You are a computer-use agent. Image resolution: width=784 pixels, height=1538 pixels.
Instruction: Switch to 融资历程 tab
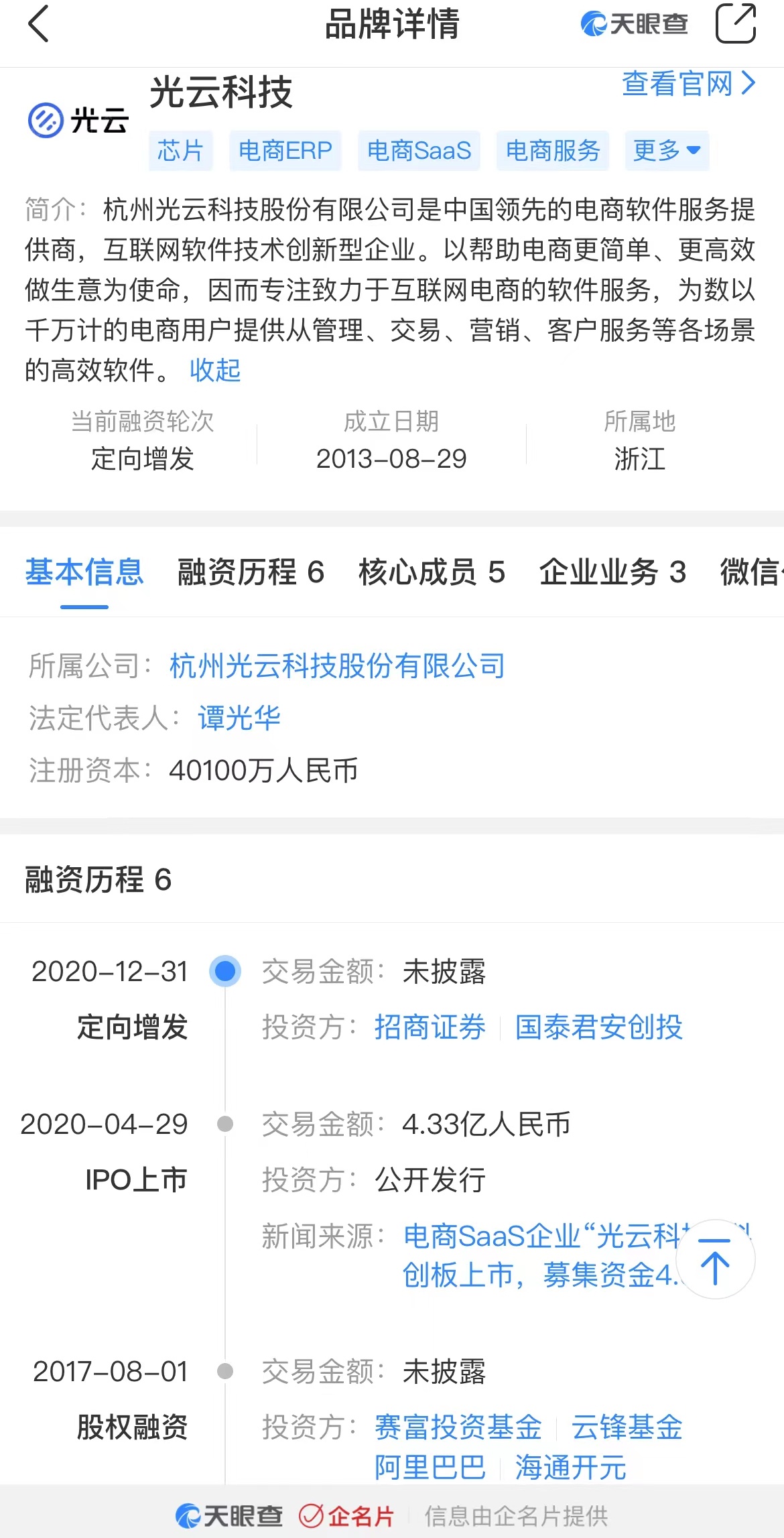(x=251, y=572)
